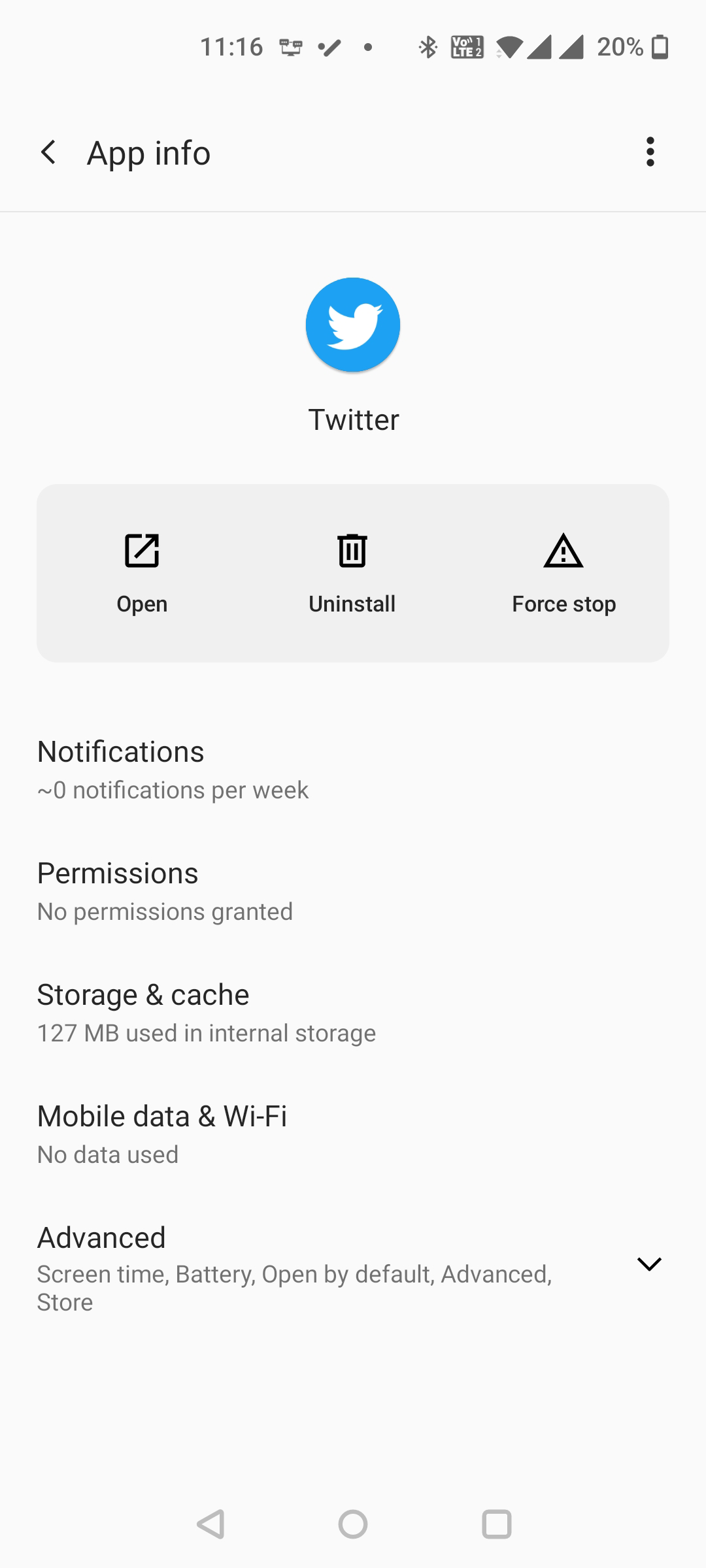Open the three-dot overflow menu
706x1568 pixels.
[650, 152]
